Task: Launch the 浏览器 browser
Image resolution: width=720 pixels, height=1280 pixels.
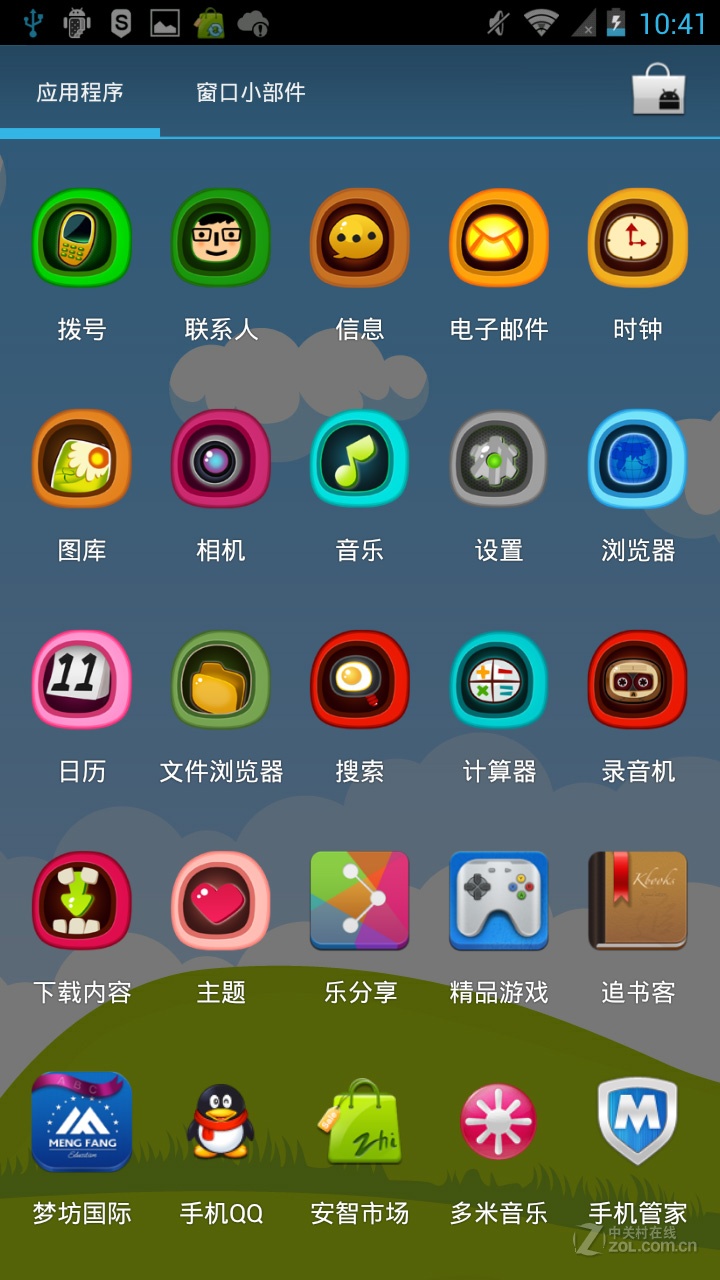Action: (637, 461)
